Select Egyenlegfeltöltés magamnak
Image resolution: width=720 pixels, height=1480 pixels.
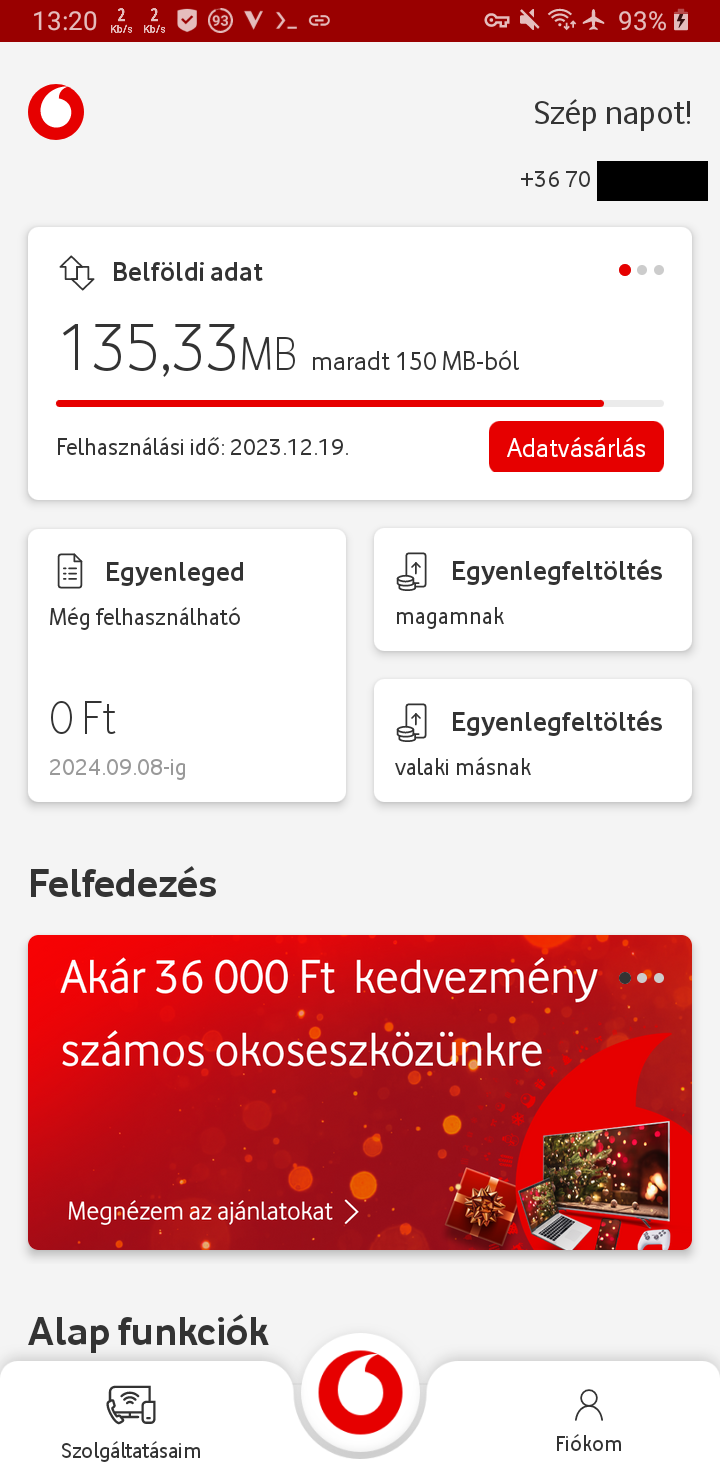pyautogui.click(x=532, y=590)
